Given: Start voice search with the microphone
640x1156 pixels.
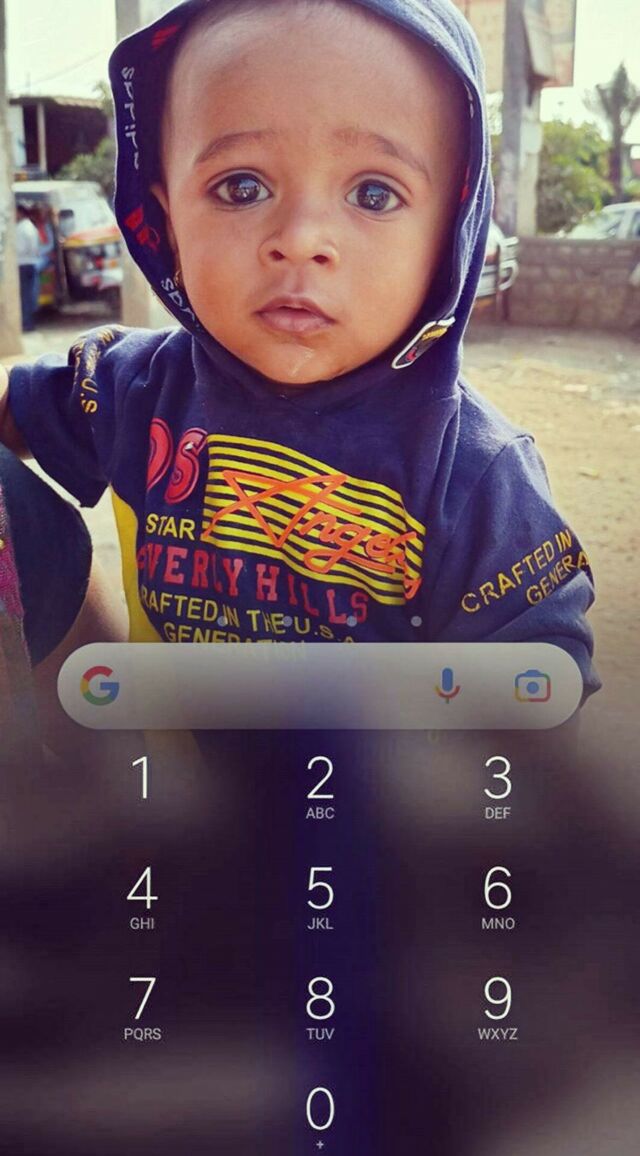Looking at the screenshot, I should click(447, 686).
